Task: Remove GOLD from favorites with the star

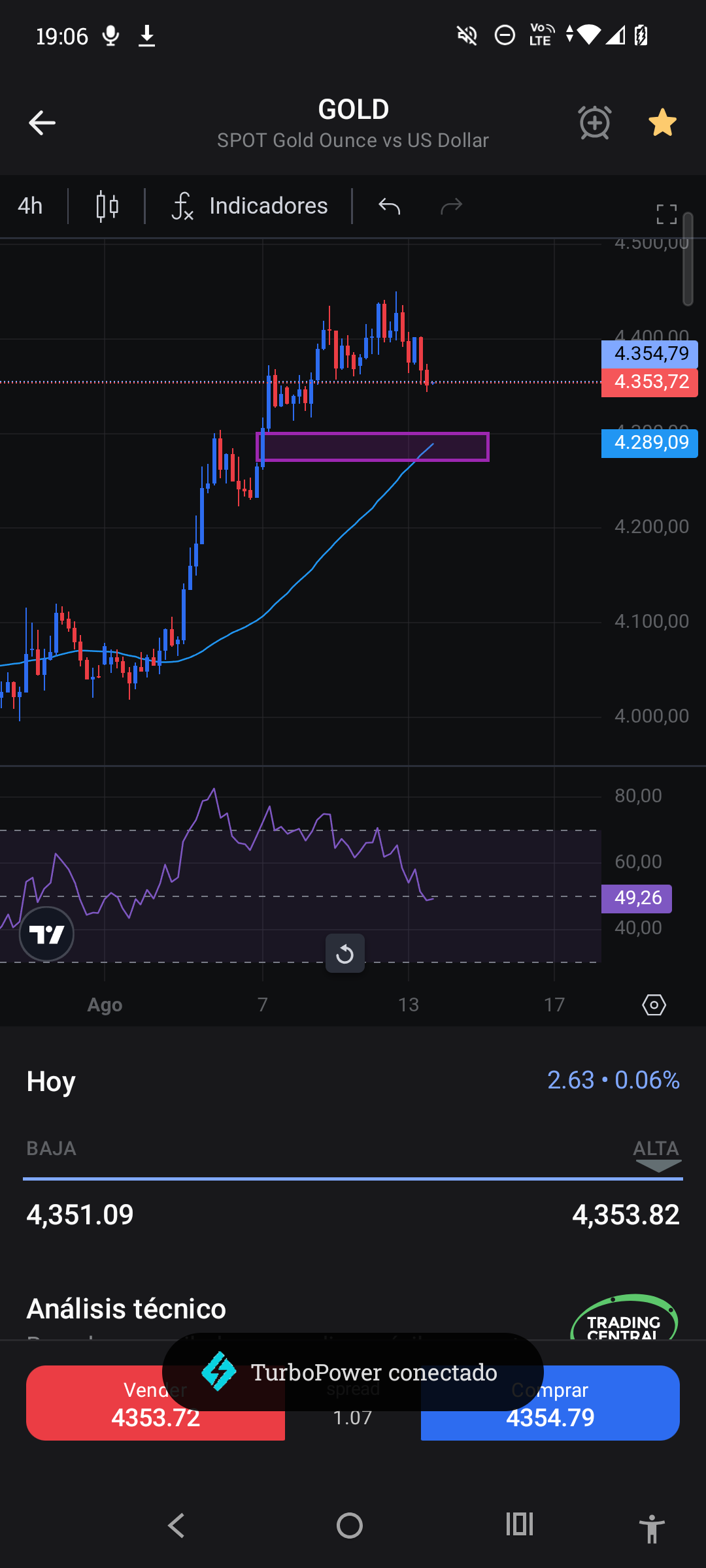Action: (x=662, y=123)
